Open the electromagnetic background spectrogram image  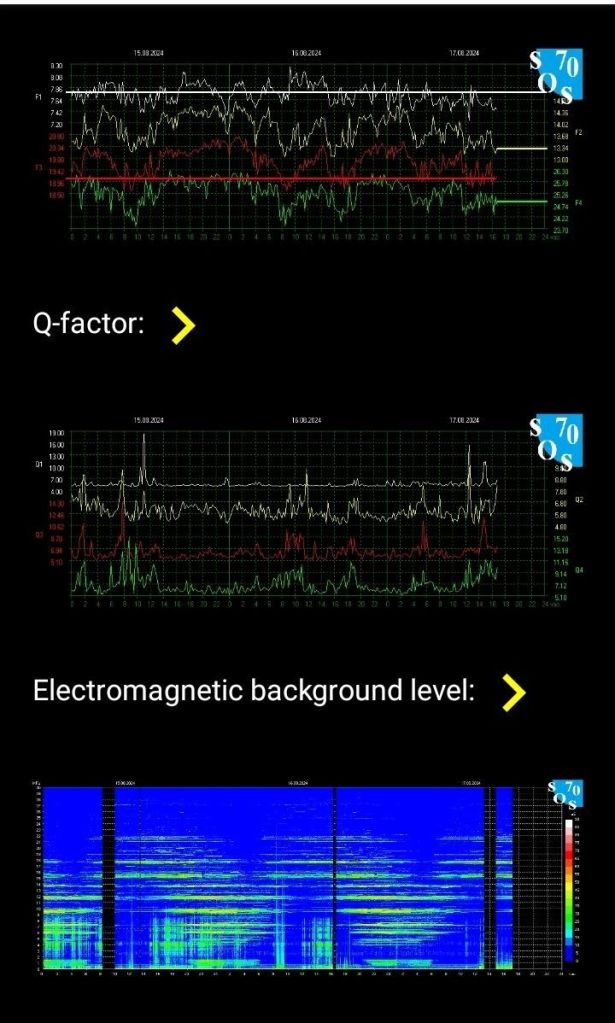point(308,877)
